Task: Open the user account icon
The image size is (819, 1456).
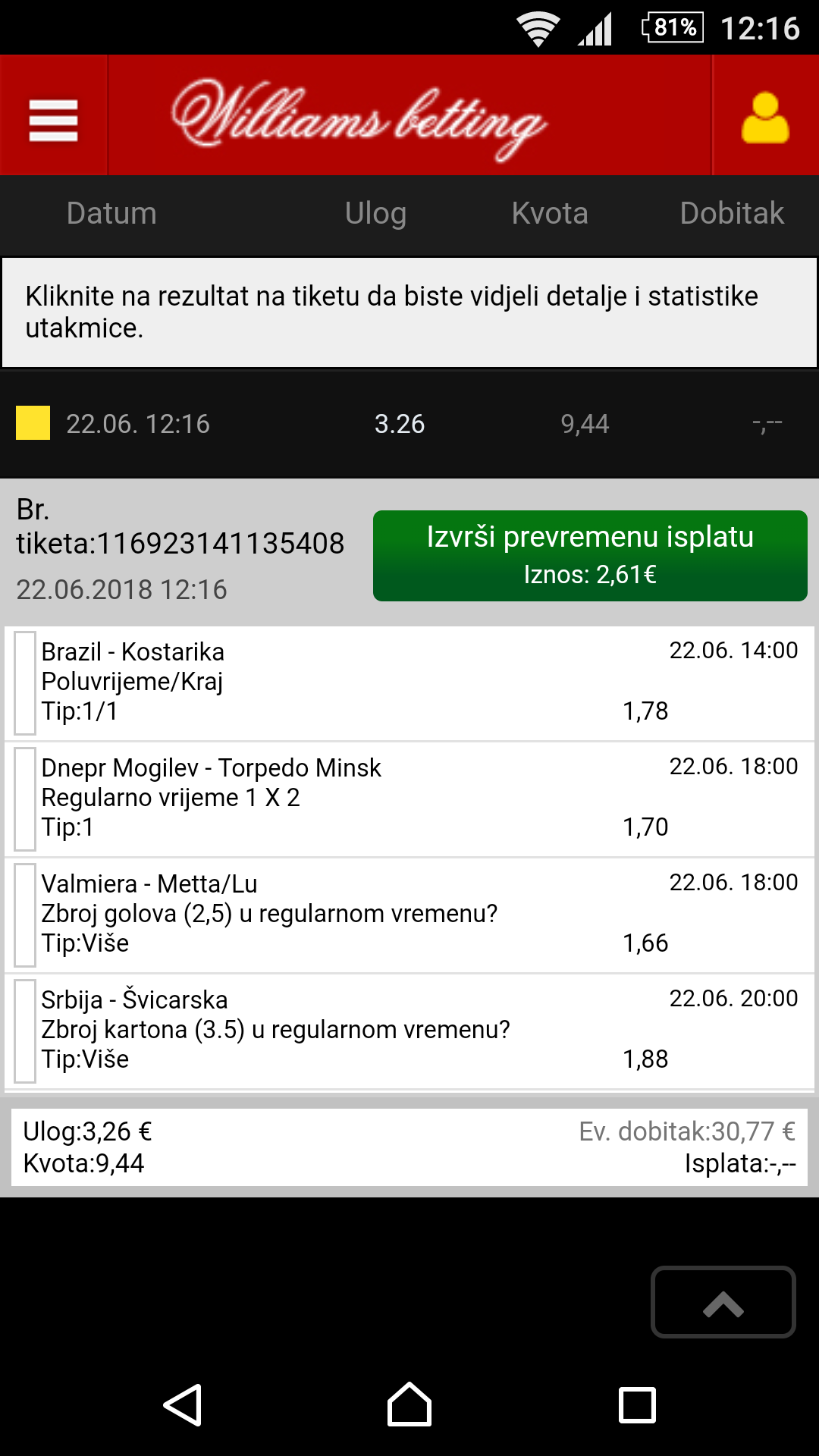Action: coord(765,118)
